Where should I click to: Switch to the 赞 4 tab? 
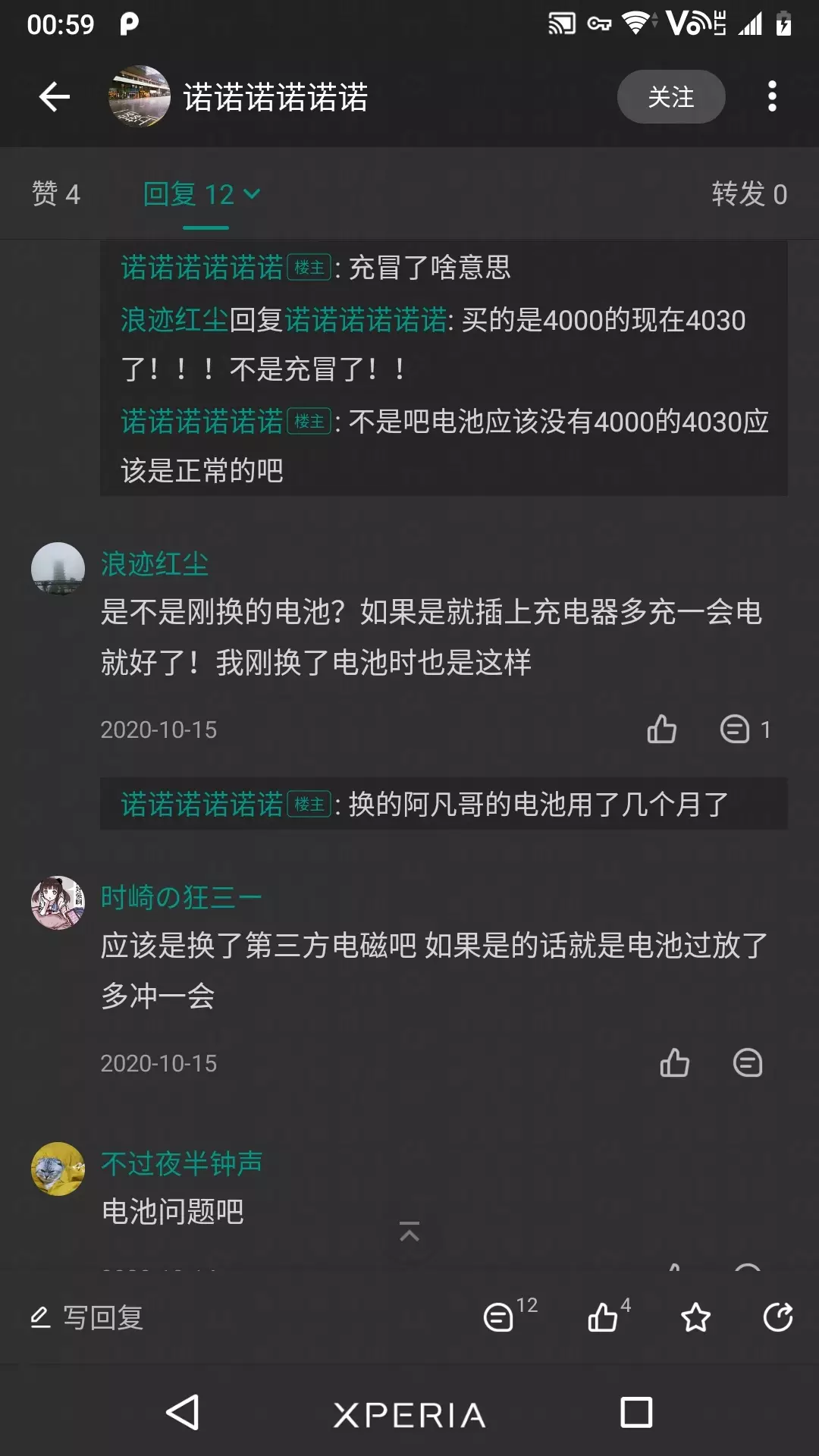tap(56, 194)
